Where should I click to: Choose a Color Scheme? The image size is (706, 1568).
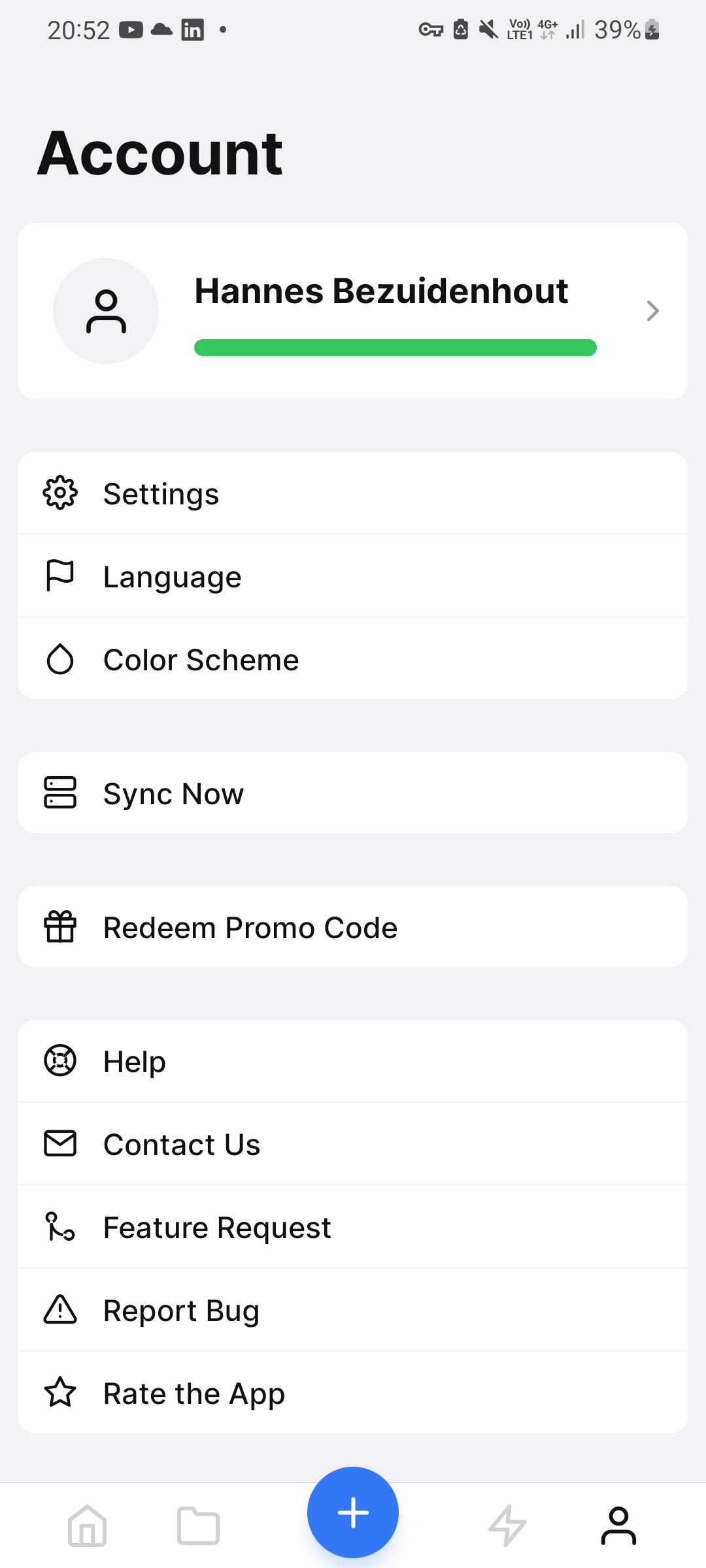coord(353,660)
